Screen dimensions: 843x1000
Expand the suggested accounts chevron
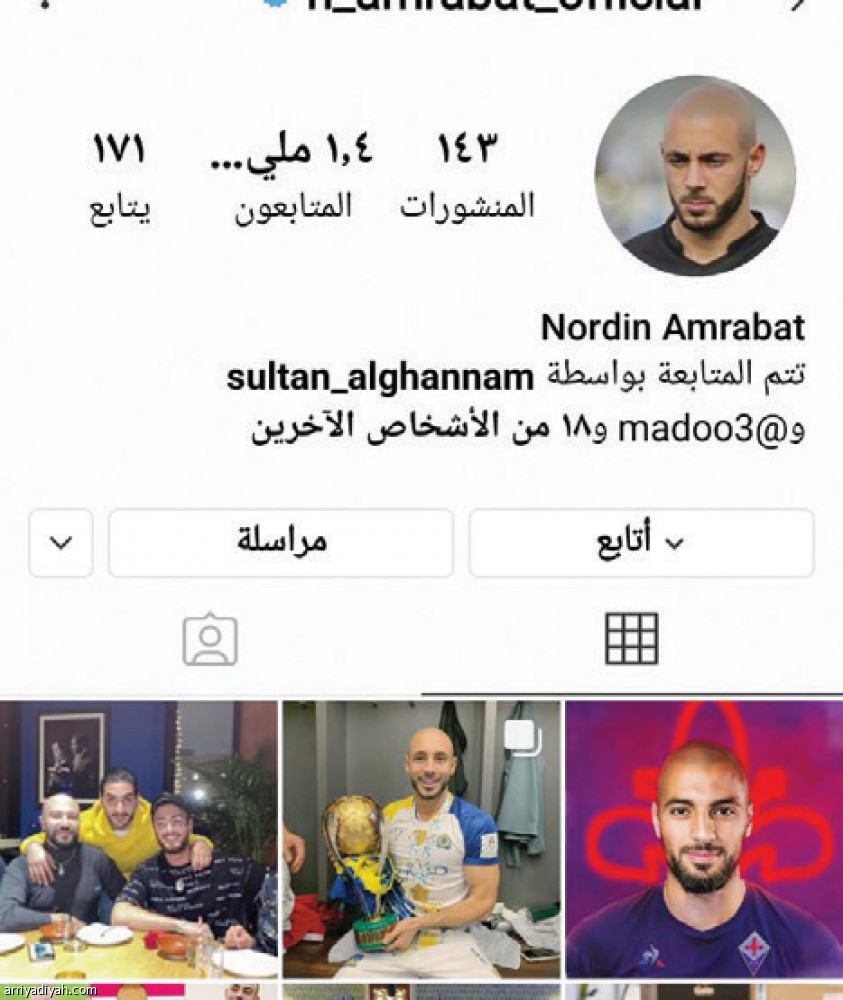tap(60, 543)
